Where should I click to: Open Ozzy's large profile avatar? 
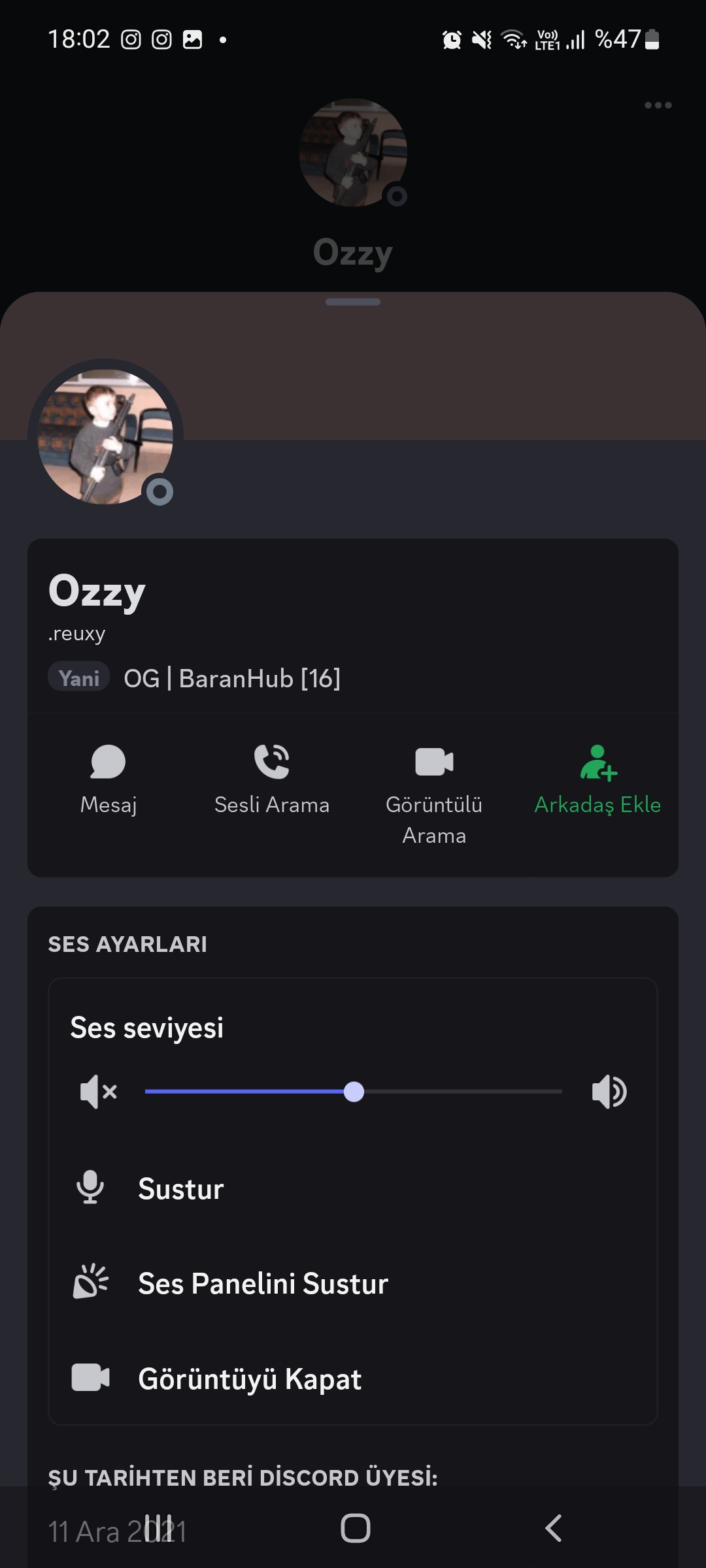click(106, 436)
